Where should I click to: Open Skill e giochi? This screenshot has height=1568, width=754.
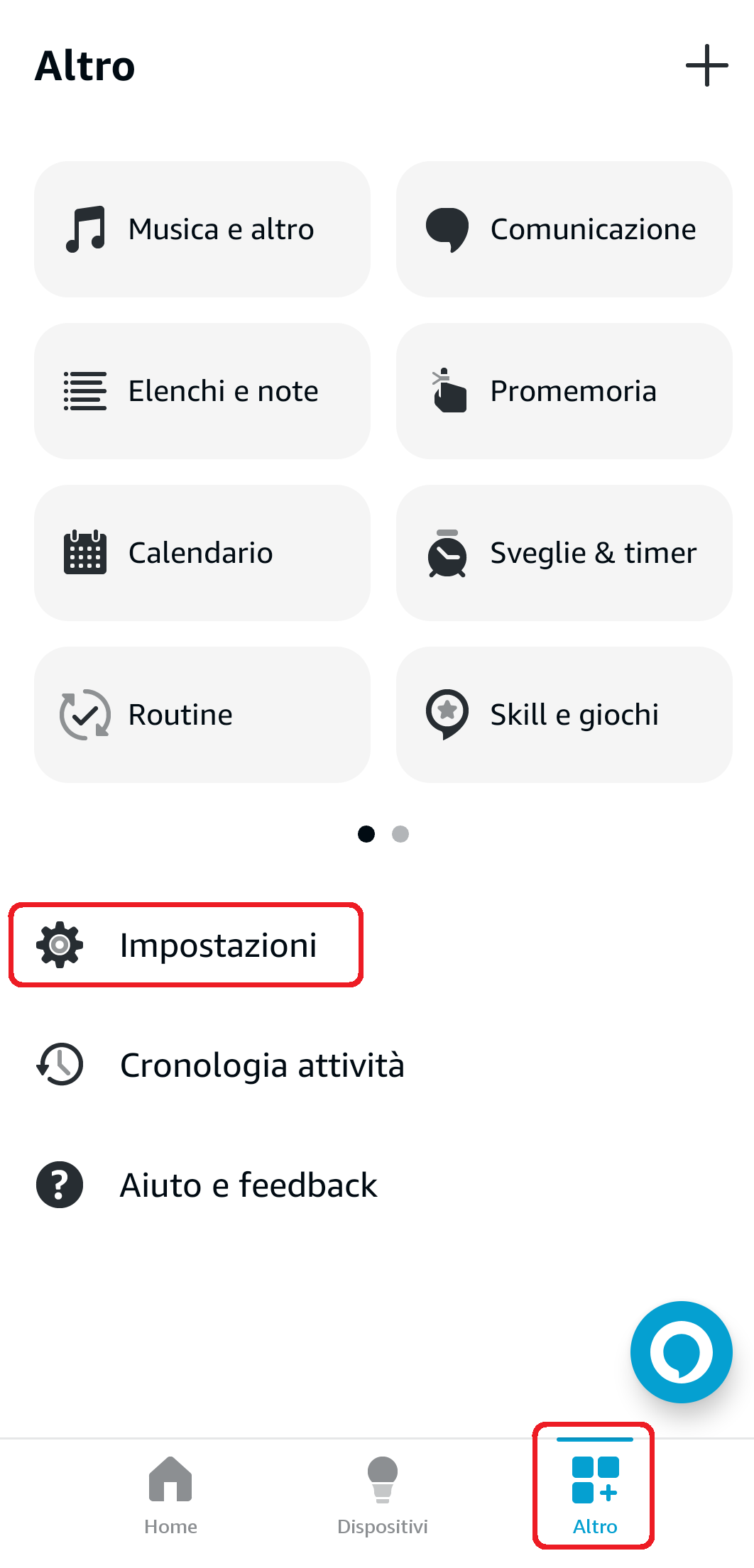coord(564,715)
